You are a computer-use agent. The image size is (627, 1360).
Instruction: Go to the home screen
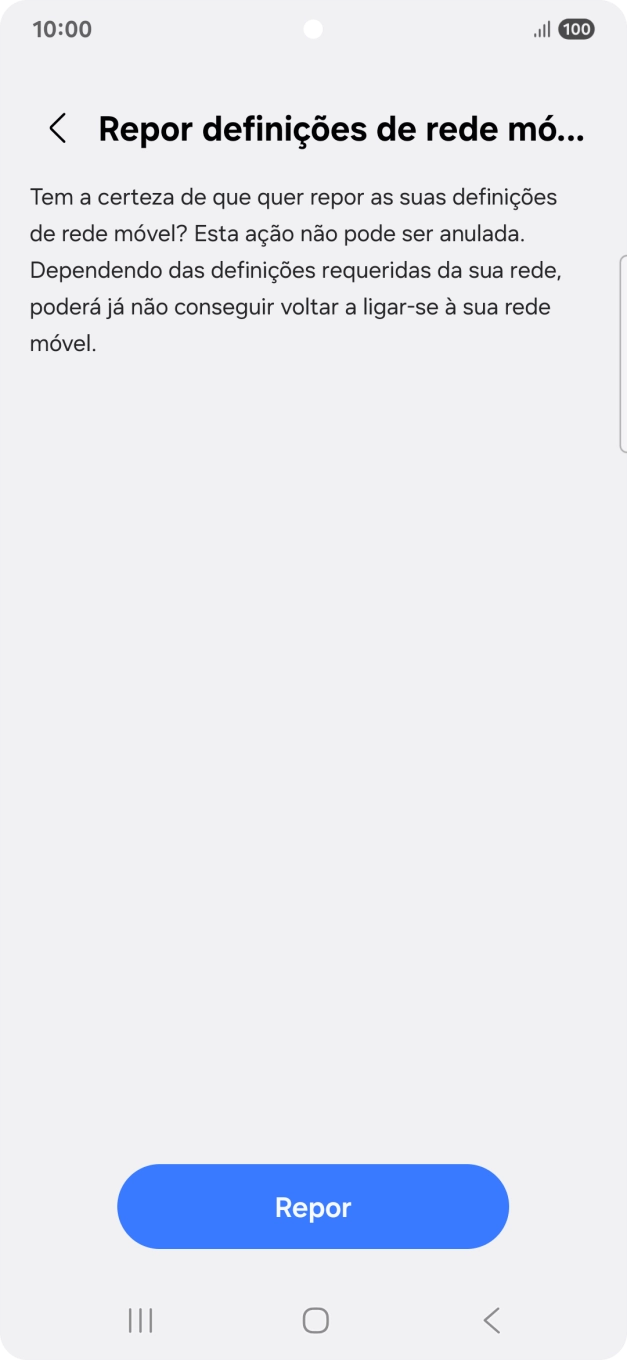coord(315,1320)
